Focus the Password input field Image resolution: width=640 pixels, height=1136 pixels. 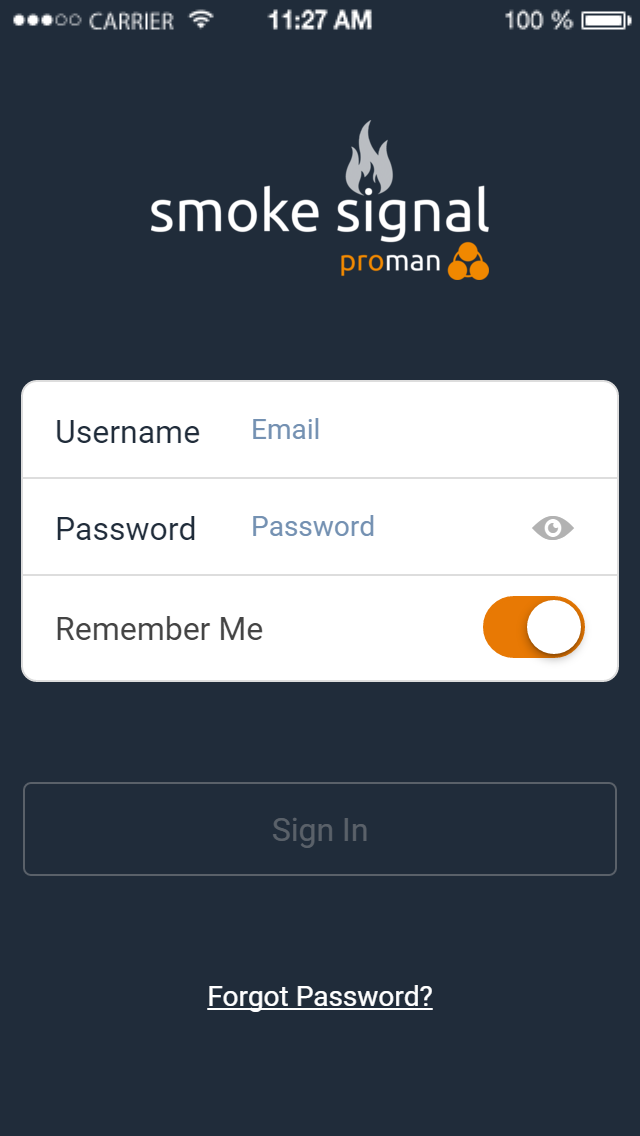[x=384, y=527]
